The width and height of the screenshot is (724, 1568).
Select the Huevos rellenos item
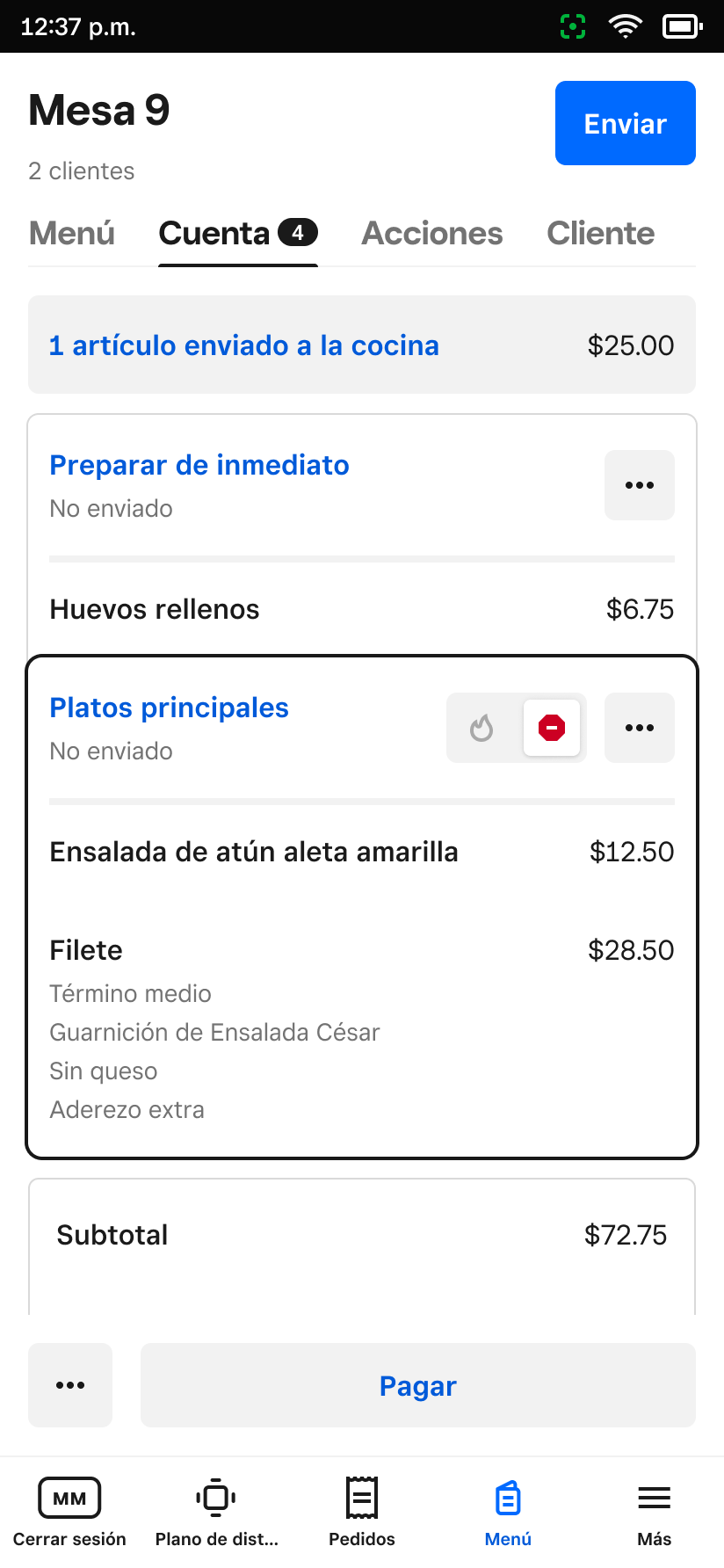pos(362,609)
